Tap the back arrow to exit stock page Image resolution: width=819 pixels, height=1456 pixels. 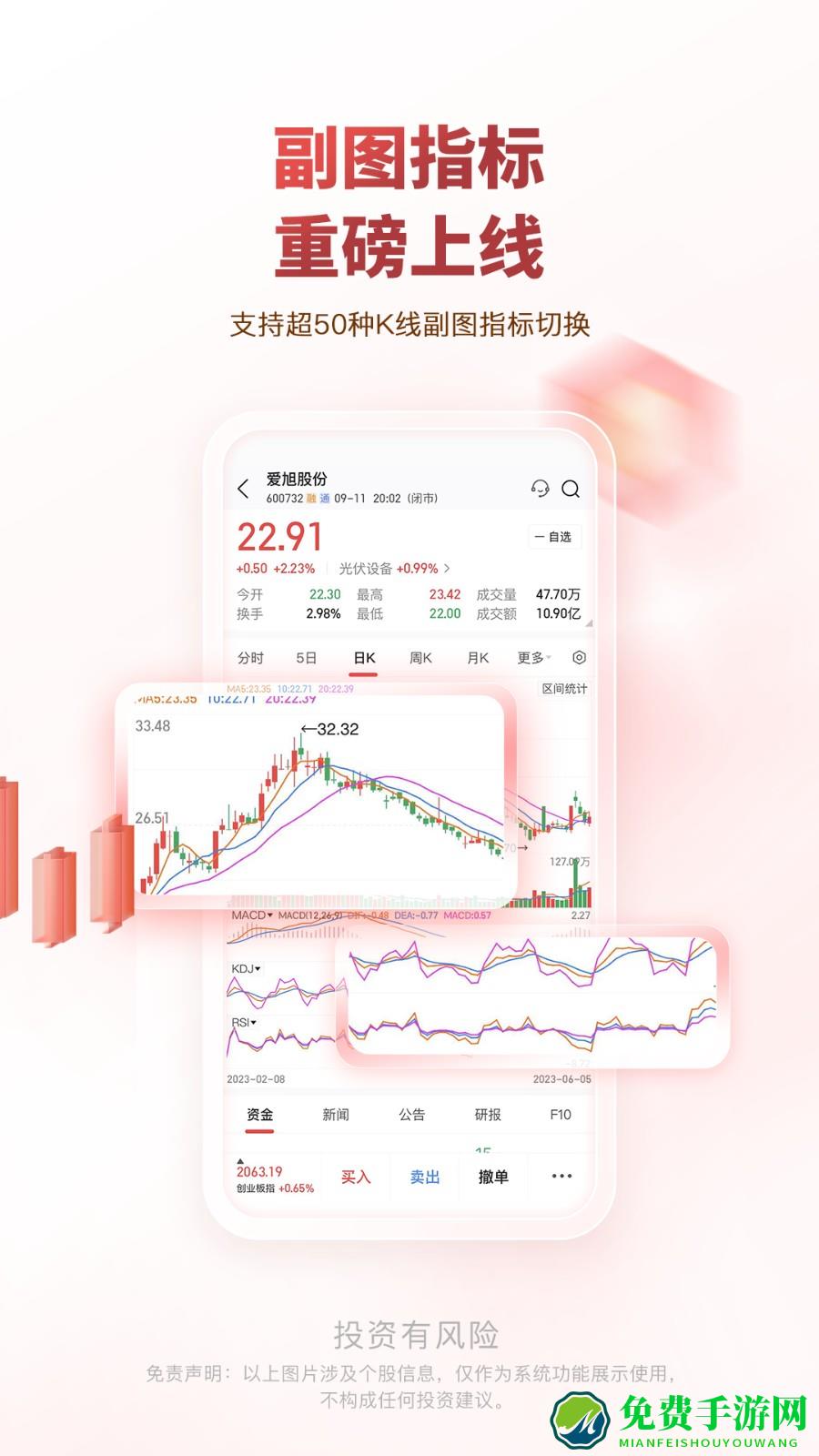tap(242, 488)
